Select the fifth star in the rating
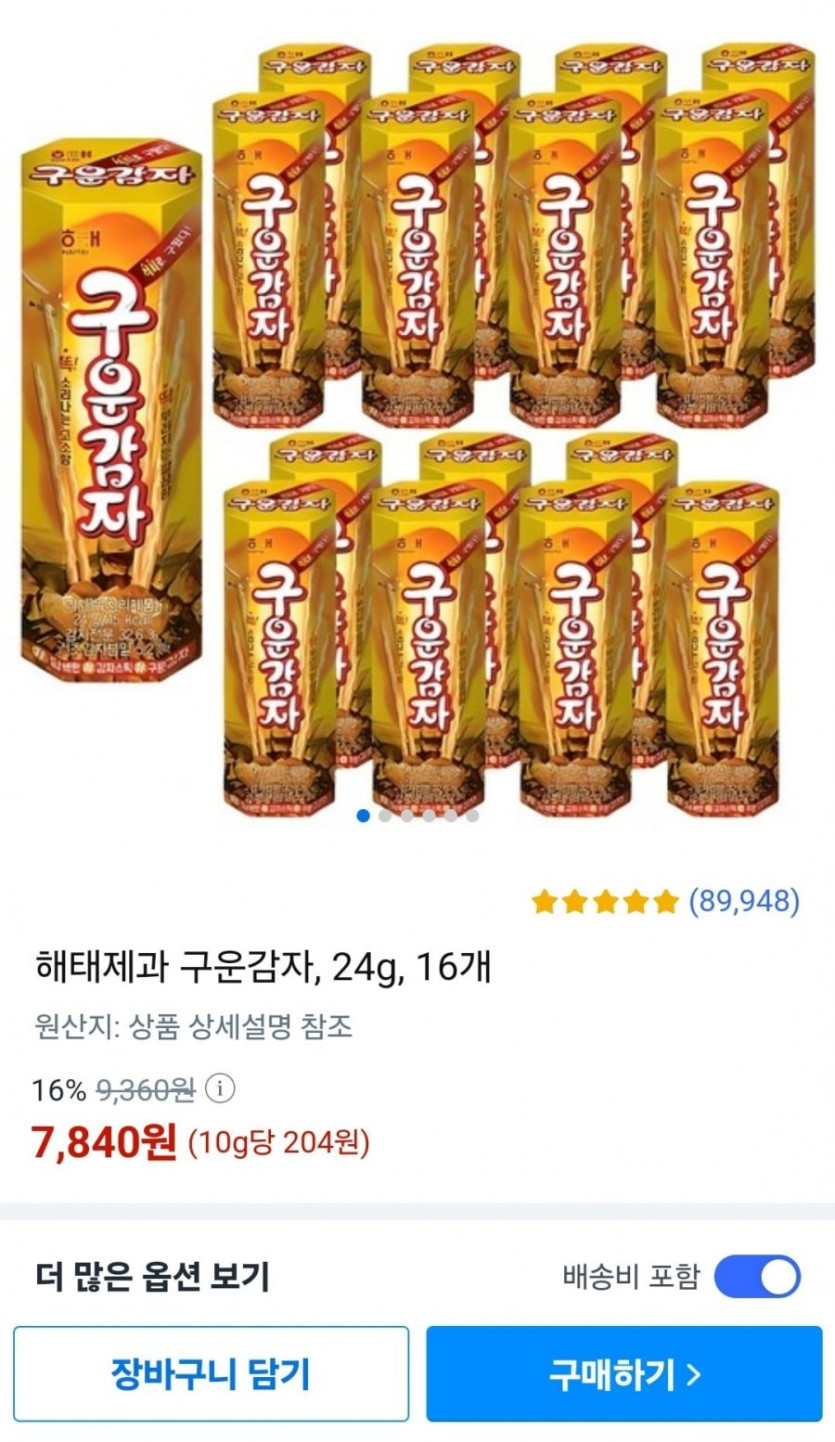Viewport: 835px width, 1442px height. coord(667,901)
